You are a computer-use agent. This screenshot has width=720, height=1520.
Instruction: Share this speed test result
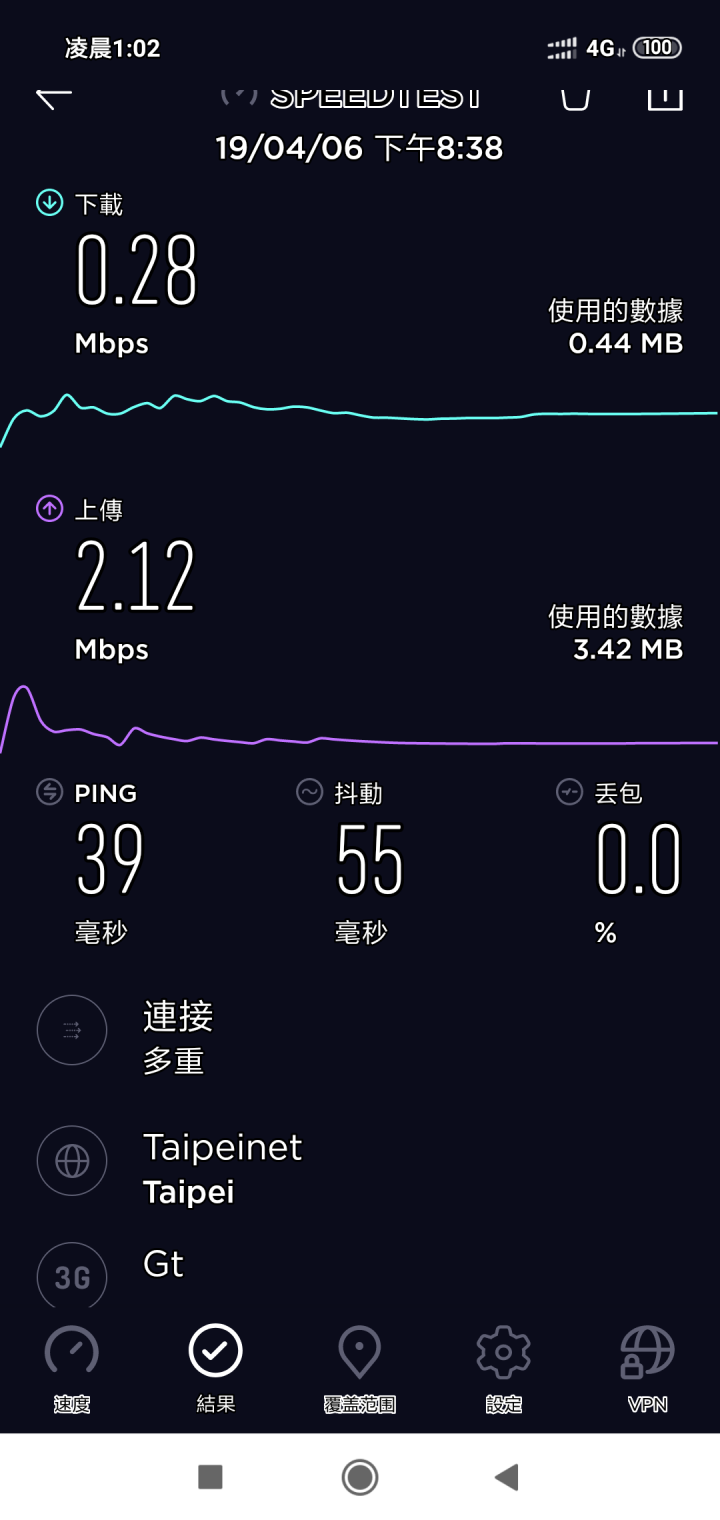[x=665, y=98]
